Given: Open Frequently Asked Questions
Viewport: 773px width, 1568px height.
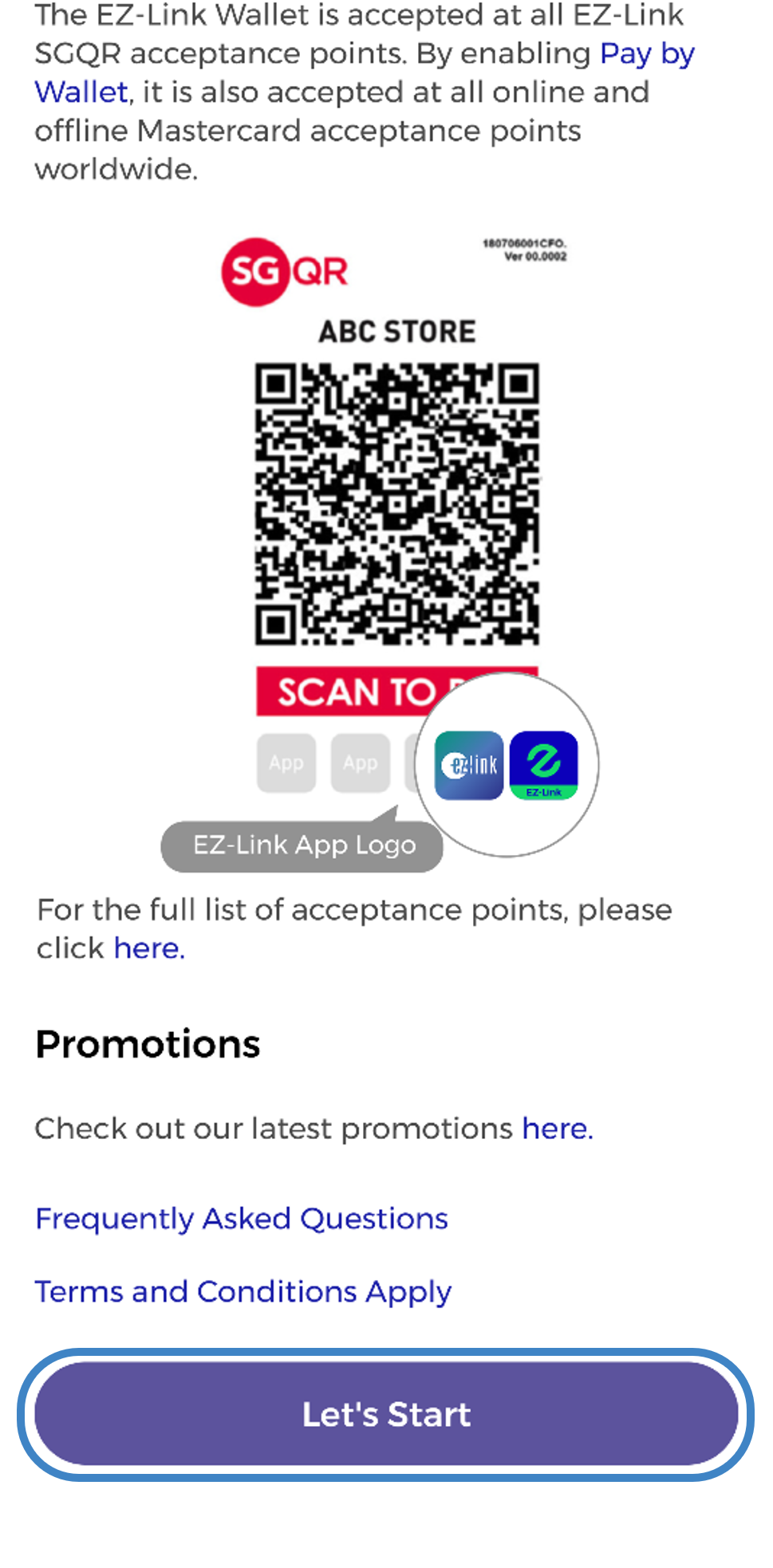Looking at the screenshot, I should [242, 1219].
